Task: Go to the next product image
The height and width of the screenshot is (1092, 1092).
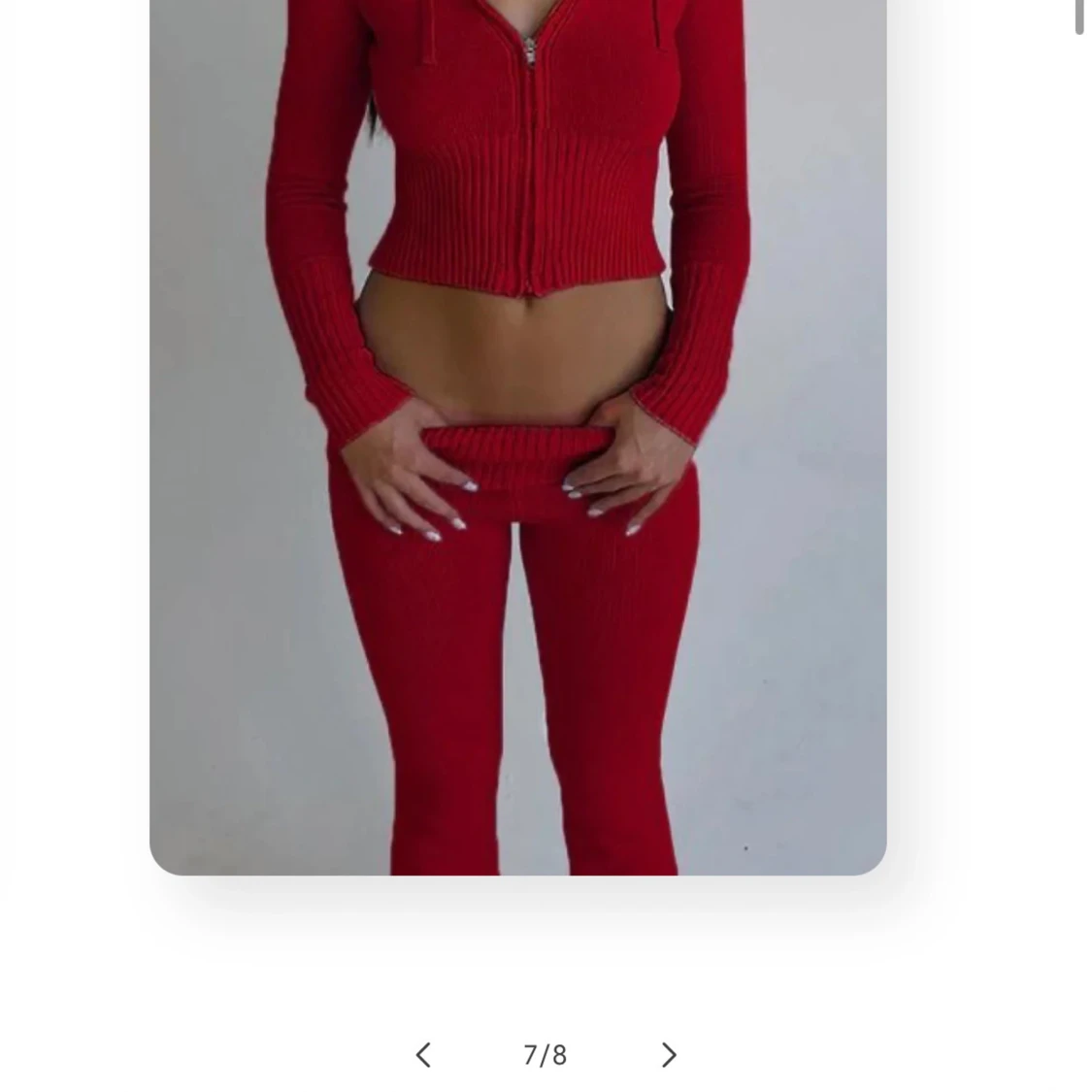Action: [x=669, y=1055]
